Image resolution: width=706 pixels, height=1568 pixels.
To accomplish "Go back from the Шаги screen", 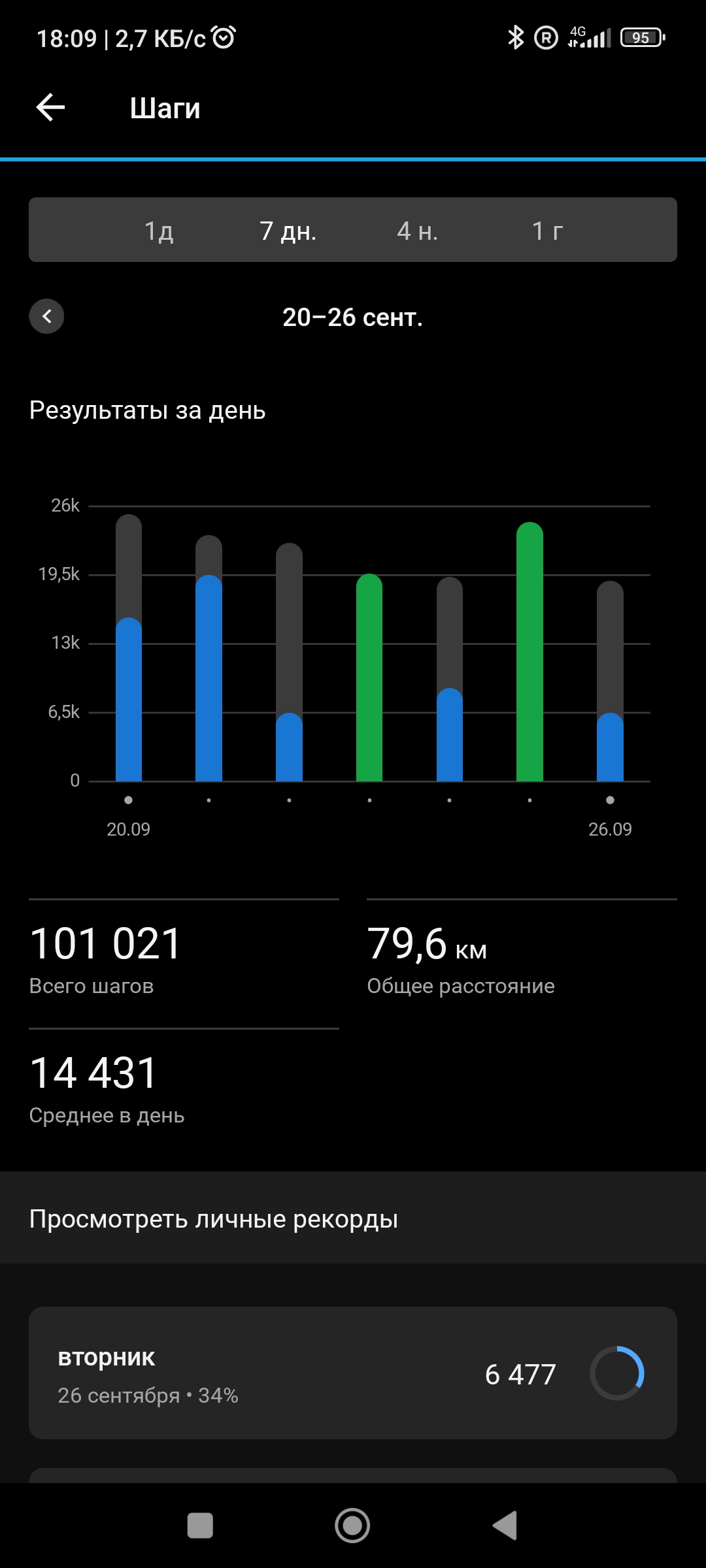I will (x=50, y=107).
